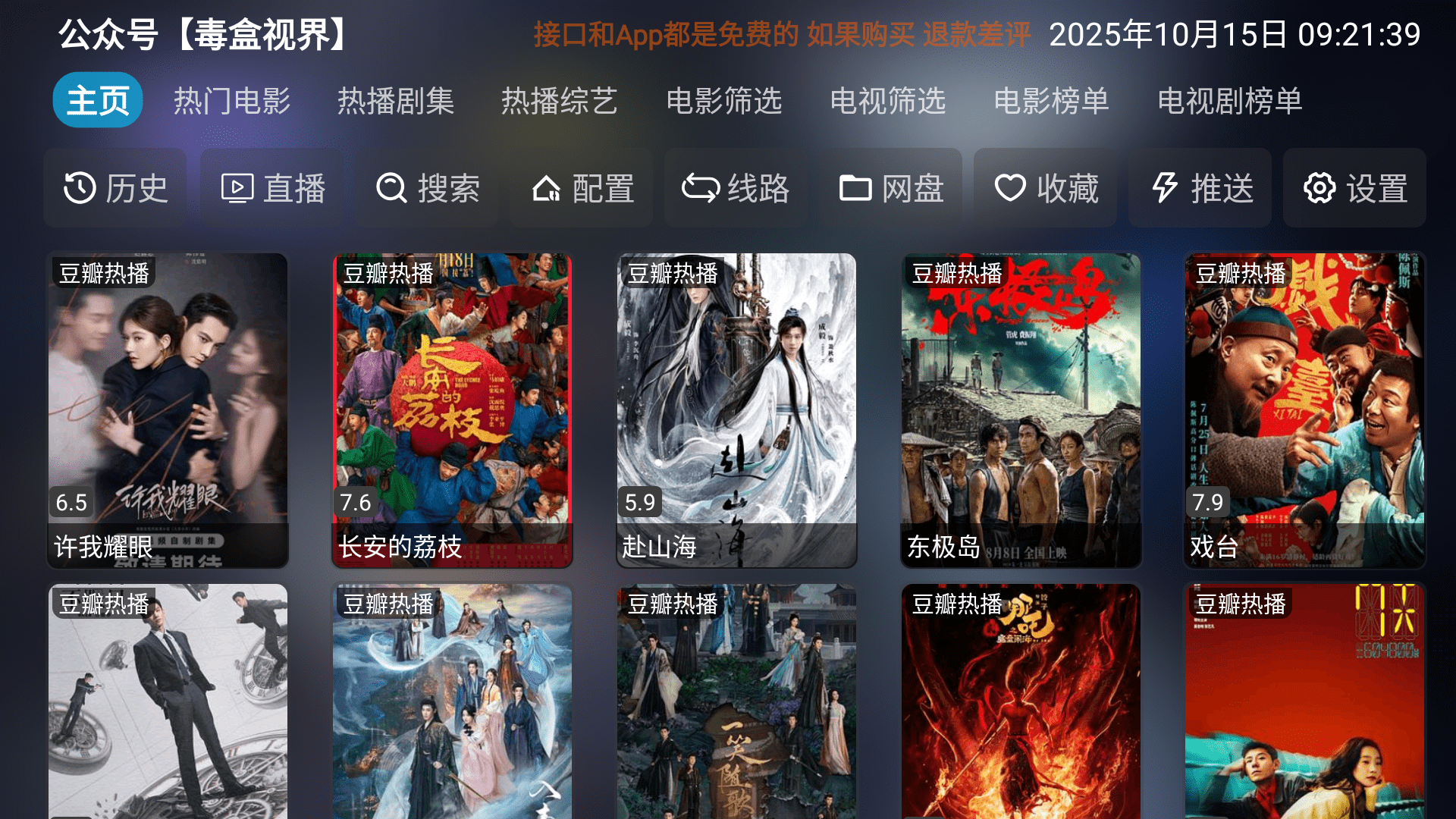The image size is (1456, 819).
Task: Open the 配置 configuration button
Action: pyautogui.click(x=582, y=188)
